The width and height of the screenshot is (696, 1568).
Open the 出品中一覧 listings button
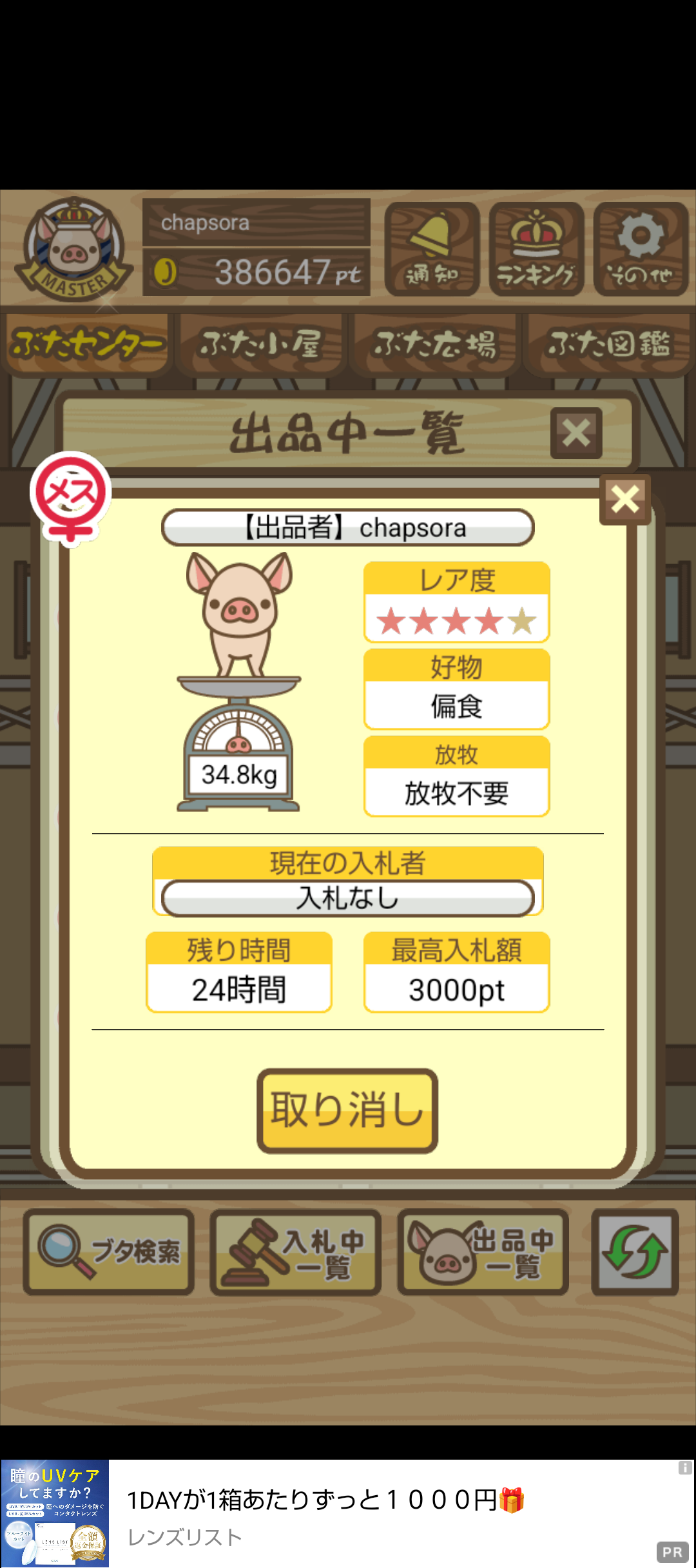[x=483, y=1252]
